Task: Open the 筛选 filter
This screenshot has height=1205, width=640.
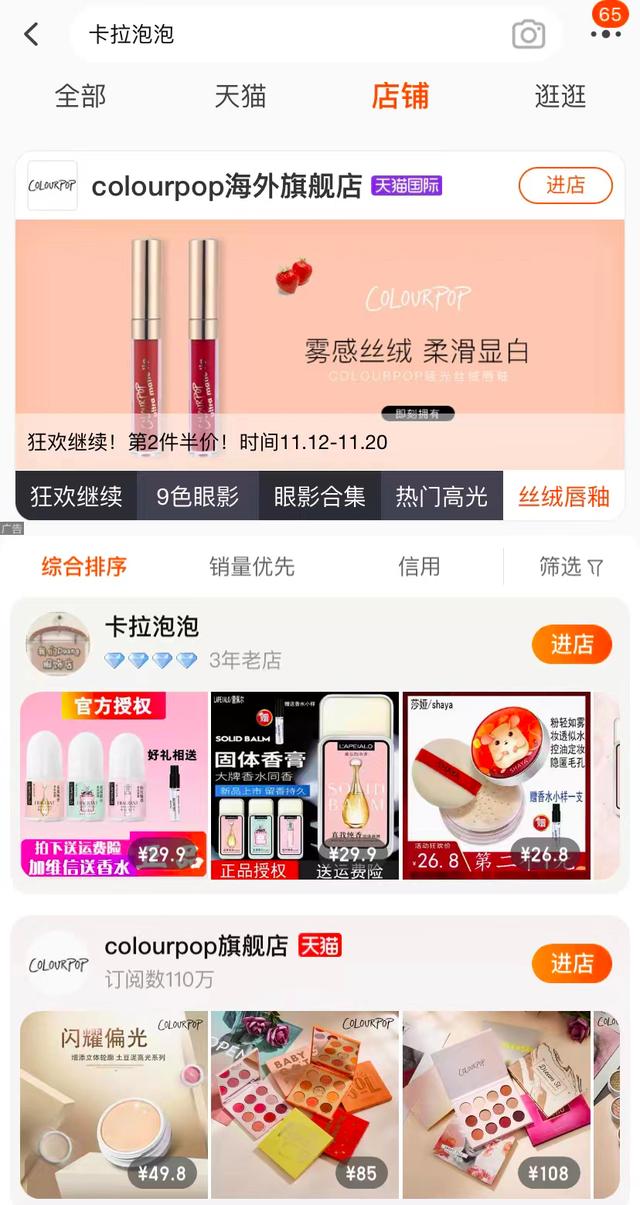Action: tap(571, 567)
